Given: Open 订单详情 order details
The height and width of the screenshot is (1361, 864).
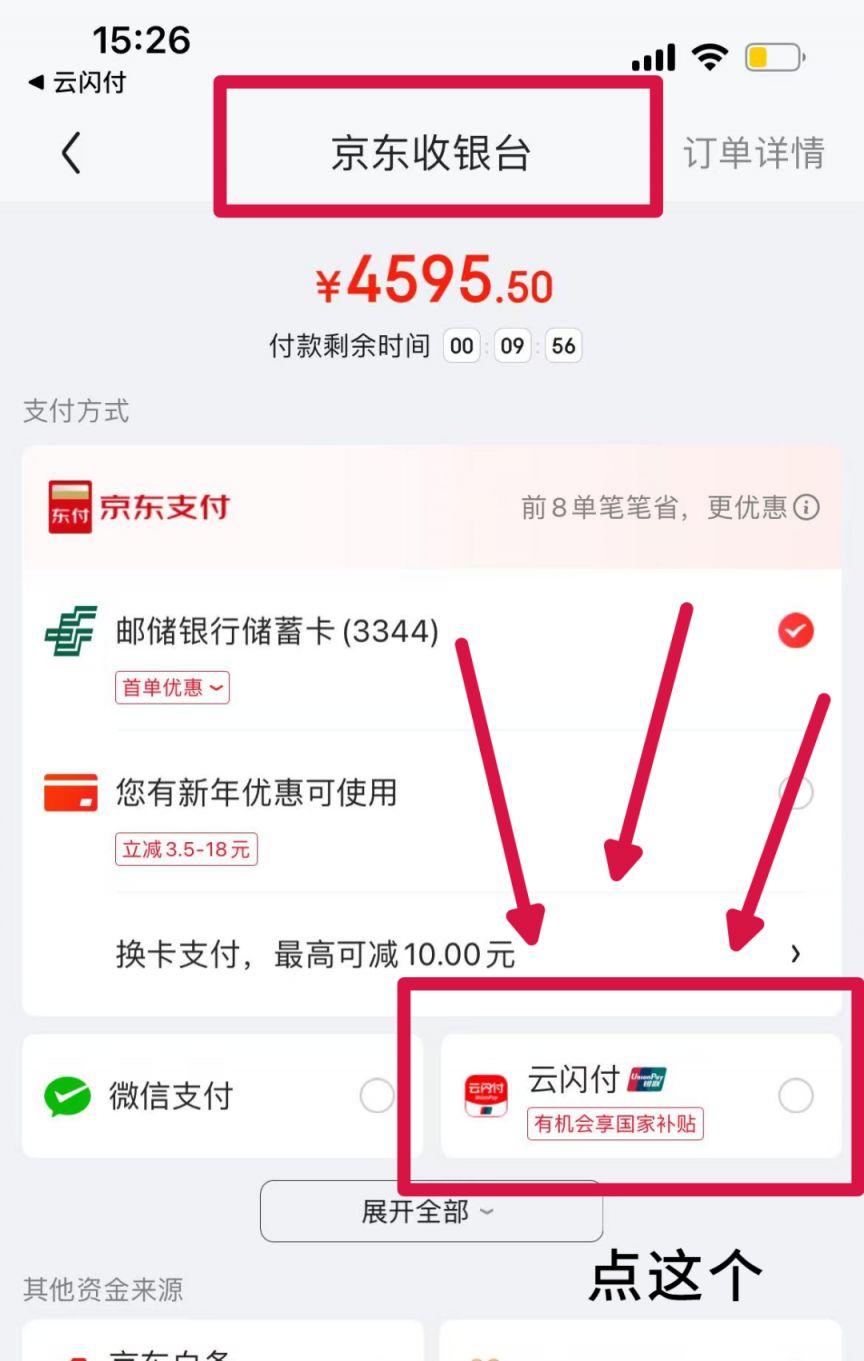Looking at the screenshot, I should click(x=753, y=154).
